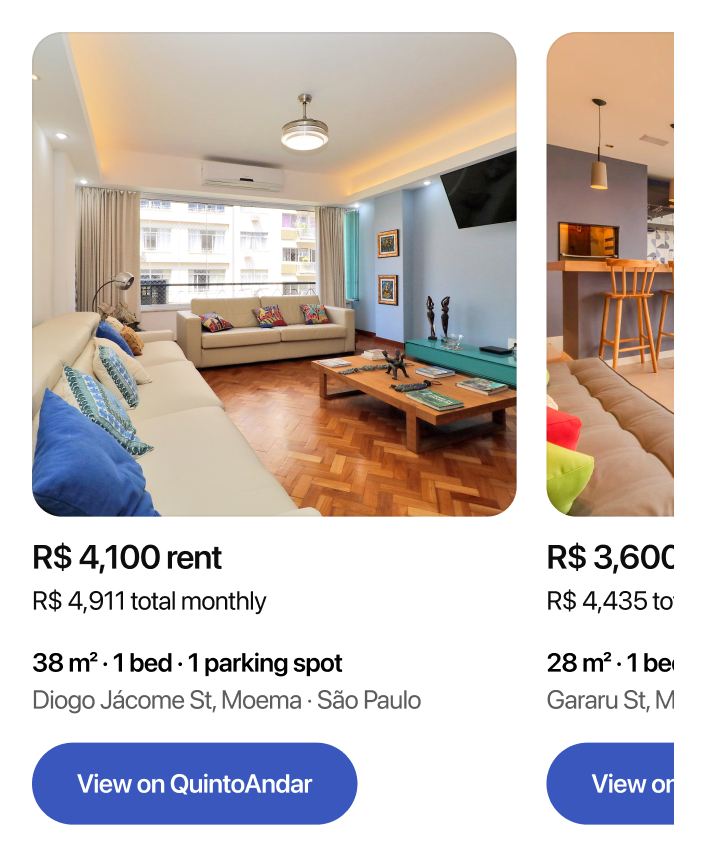Tap View on QuintoAndar for Diogo Jácome St listing
The width and height of the screenshot is (706, 860).
194,783
